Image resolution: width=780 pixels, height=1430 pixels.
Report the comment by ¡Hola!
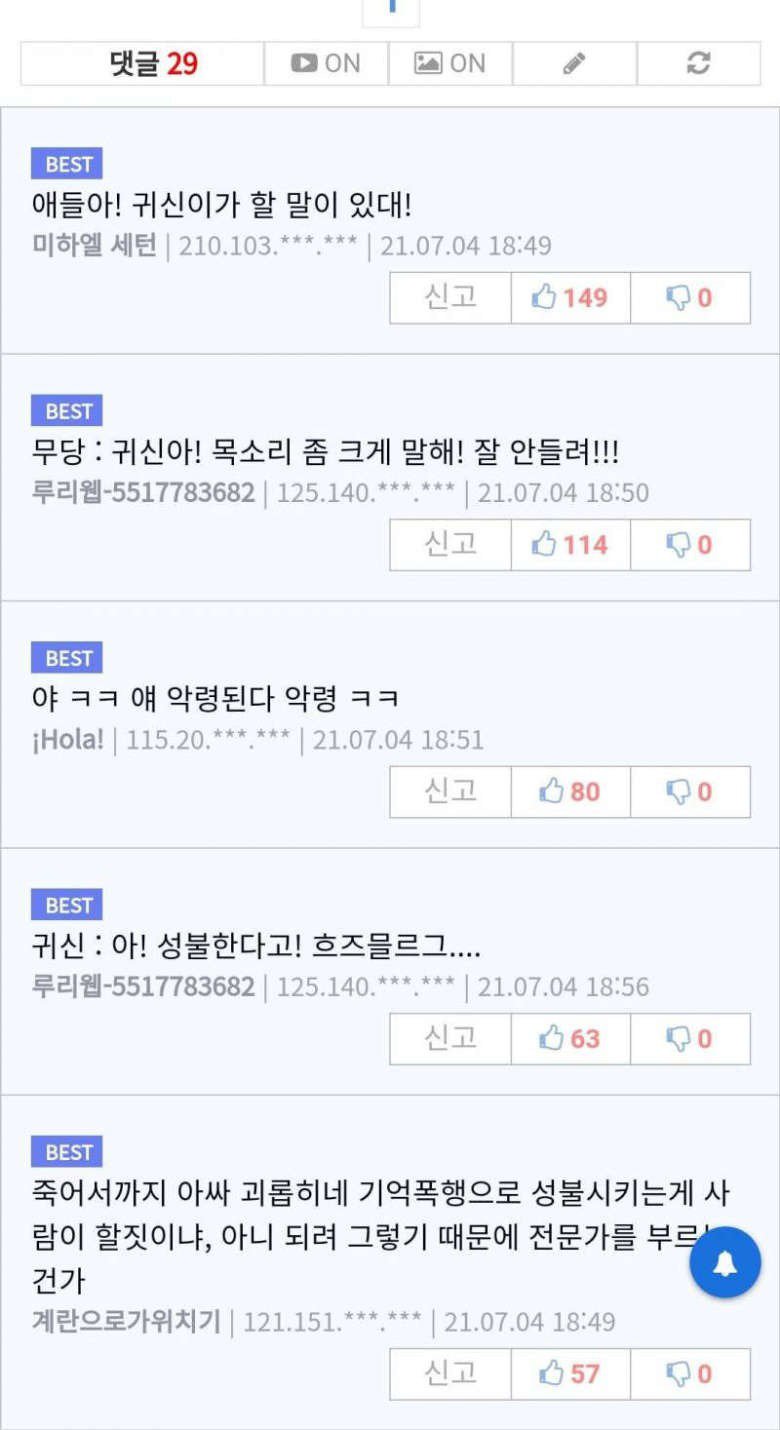(450, 792)
